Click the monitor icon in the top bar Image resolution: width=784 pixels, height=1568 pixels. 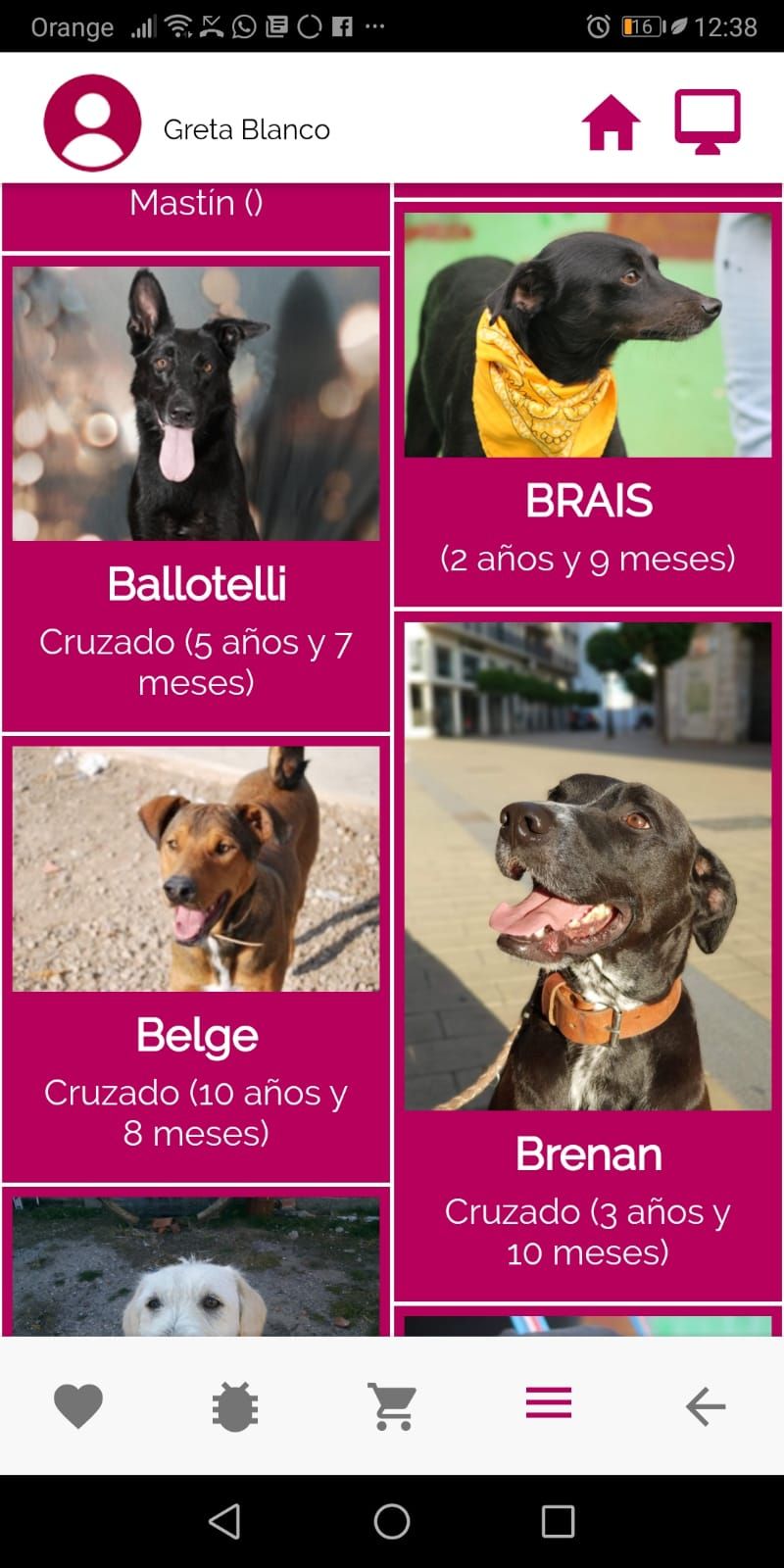click(708, 122)
